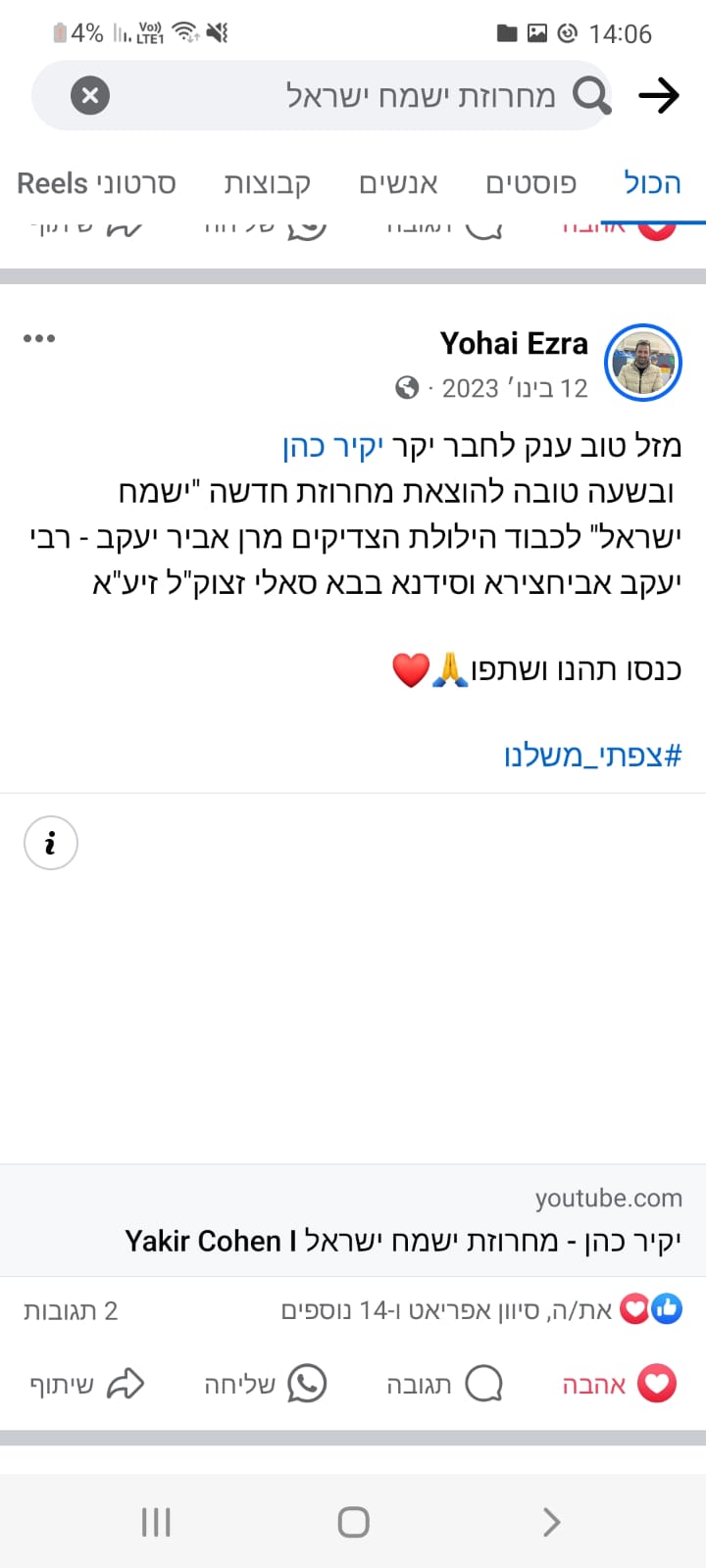Tap the info icon on the link preview
This screenshot has height=1568, width=706.
point(51,843)
